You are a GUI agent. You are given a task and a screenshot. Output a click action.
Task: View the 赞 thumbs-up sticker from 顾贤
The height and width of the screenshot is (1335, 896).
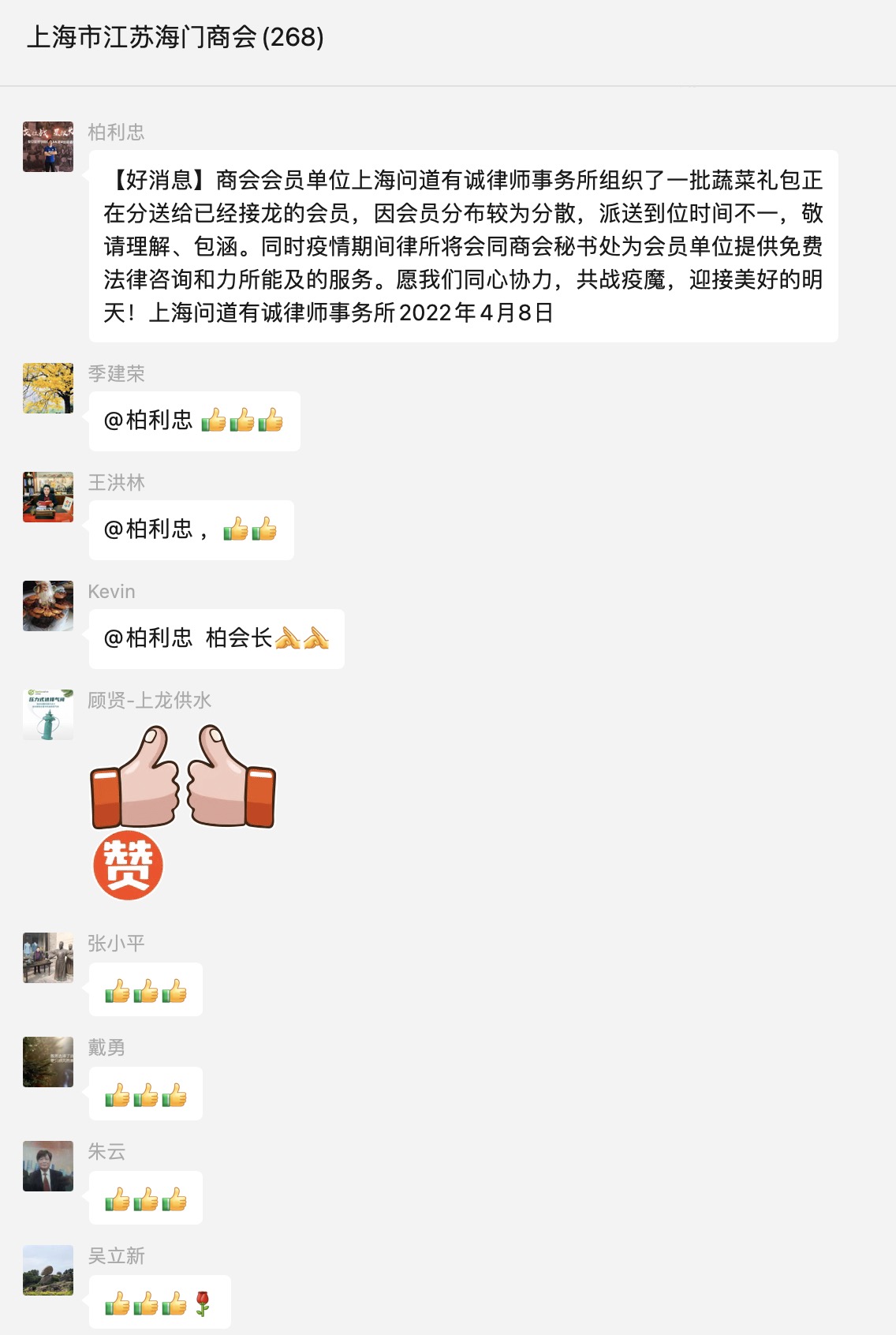(x=183, y=813)
